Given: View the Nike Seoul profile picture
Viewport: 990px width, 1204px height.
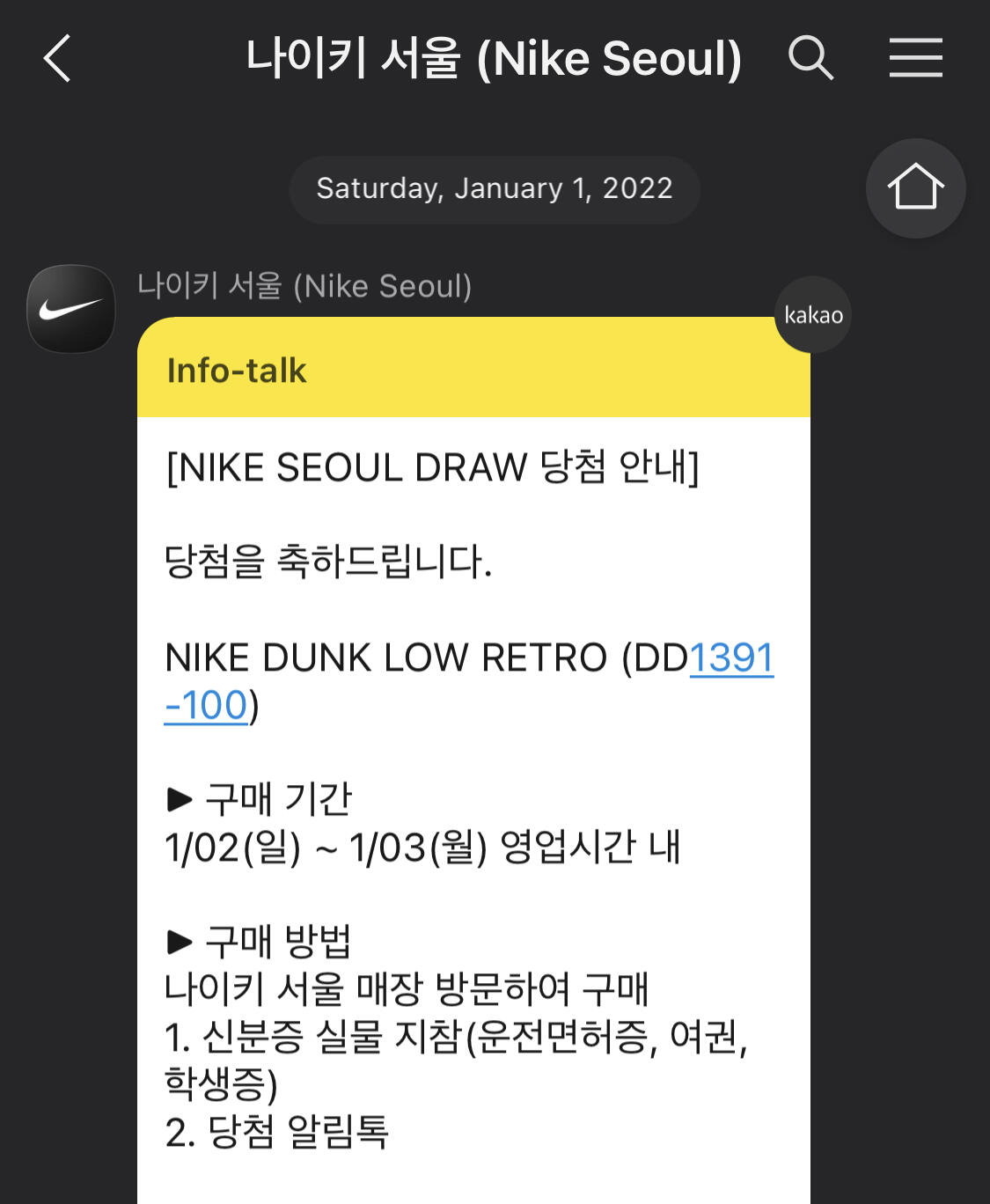Looking at the screenshot, I should point(71,309).
